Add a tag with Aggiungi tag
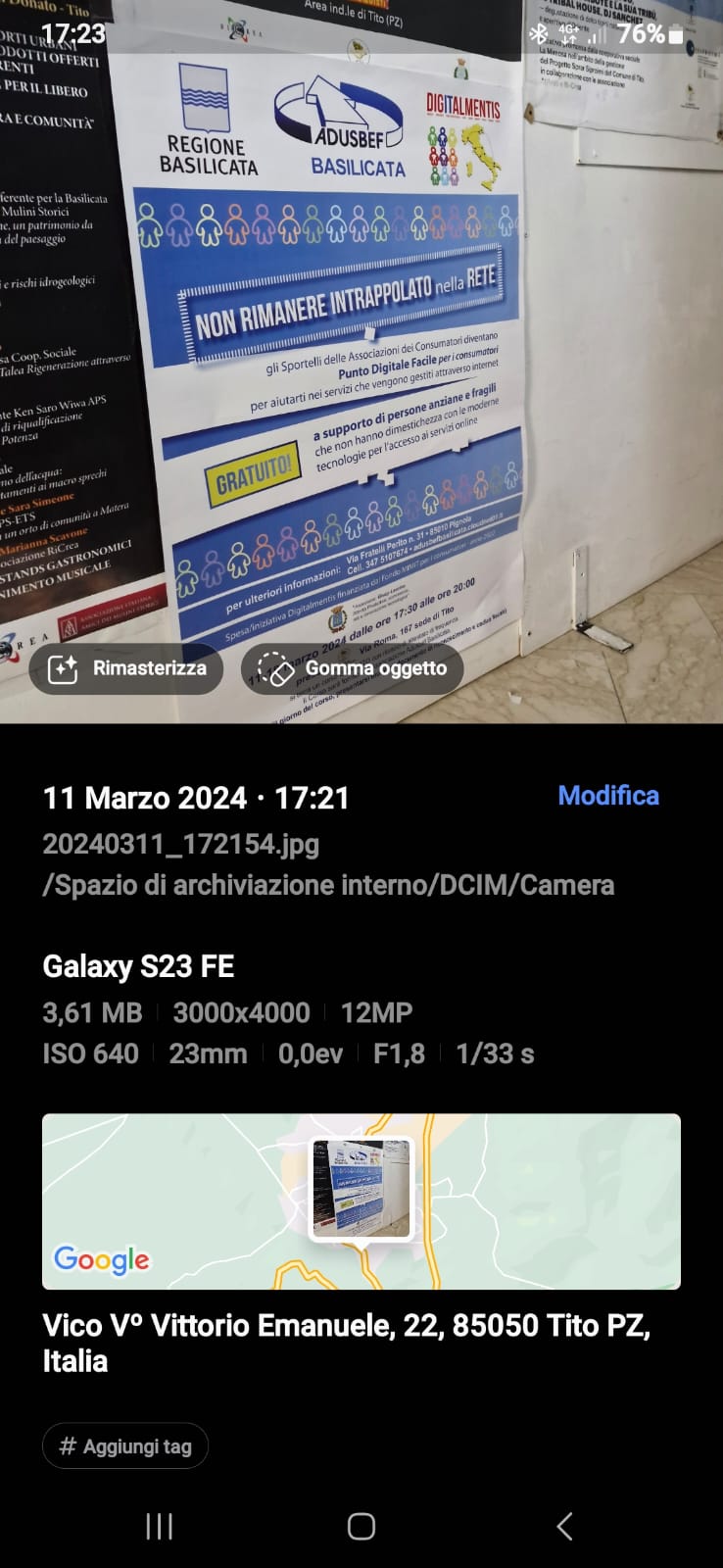Screen dimensions: 723x1568 pos(125,1446)
